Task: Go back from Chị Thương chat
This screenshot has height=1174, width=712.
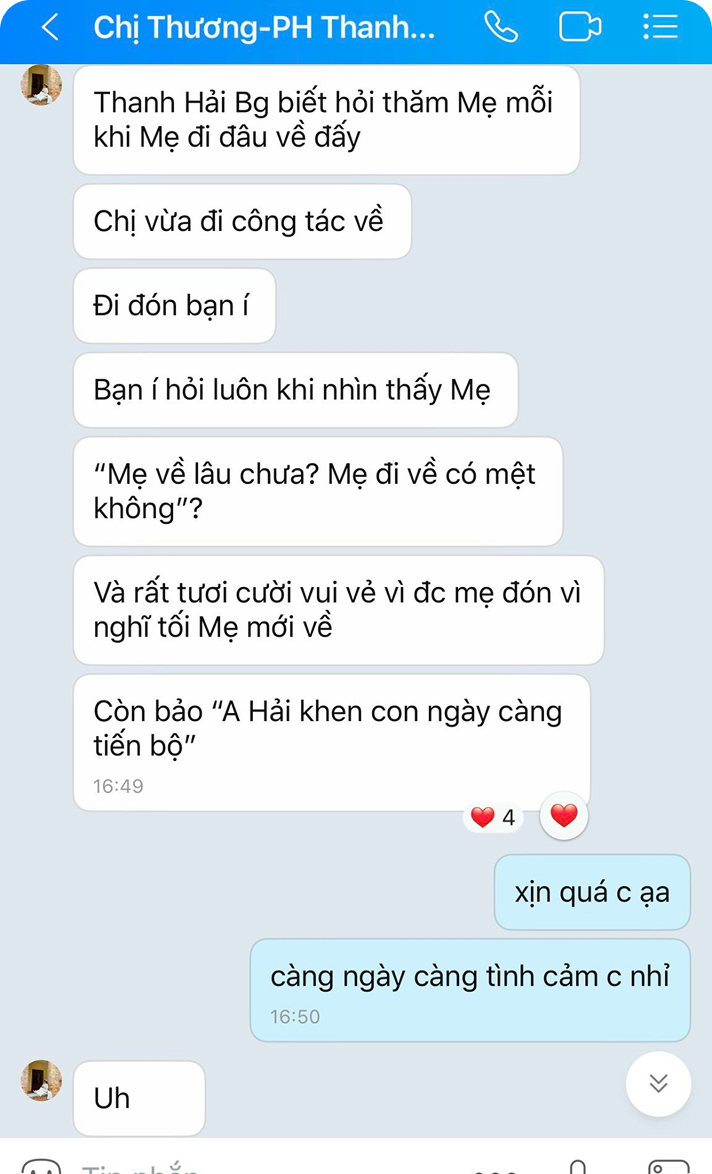Action: click(x=49, y=28)
